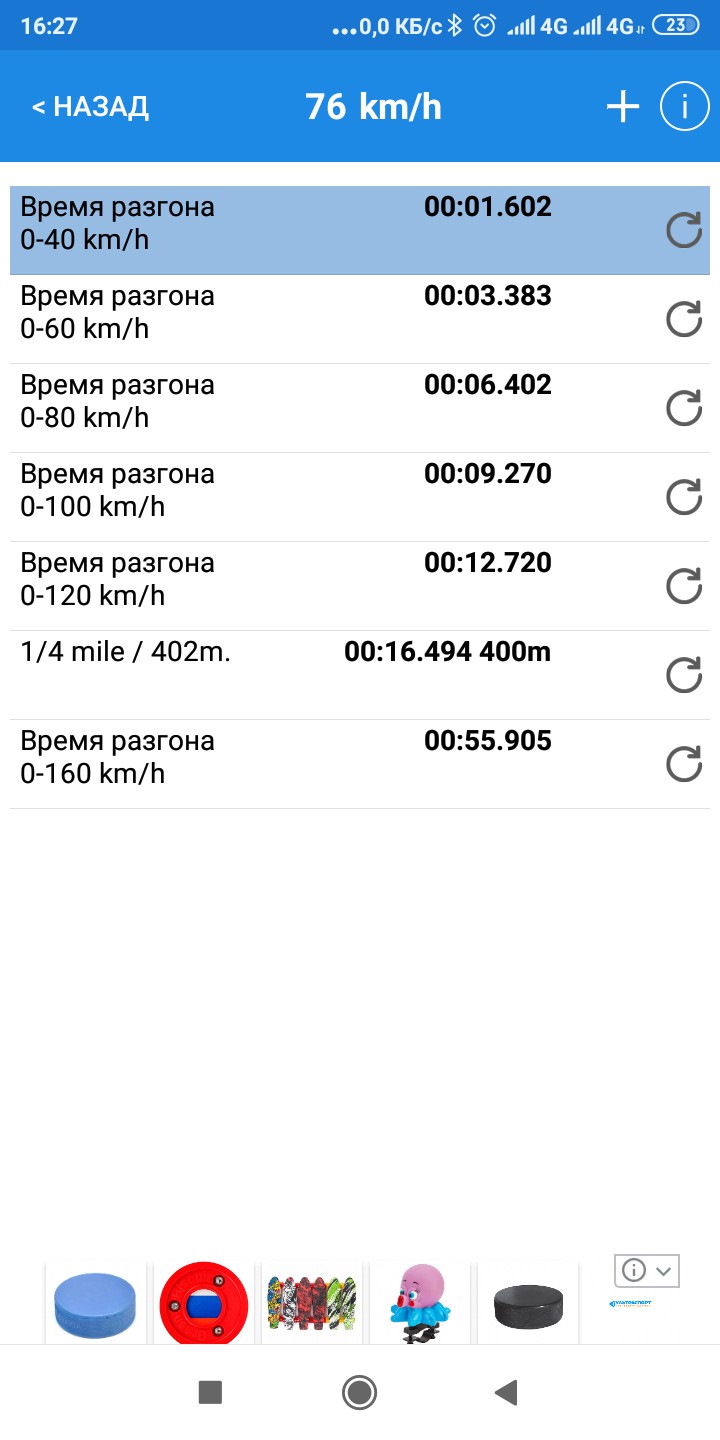Tap the Android recent apps square button
Viewport: 720px width, 1440px height.
pos(209,1390)
